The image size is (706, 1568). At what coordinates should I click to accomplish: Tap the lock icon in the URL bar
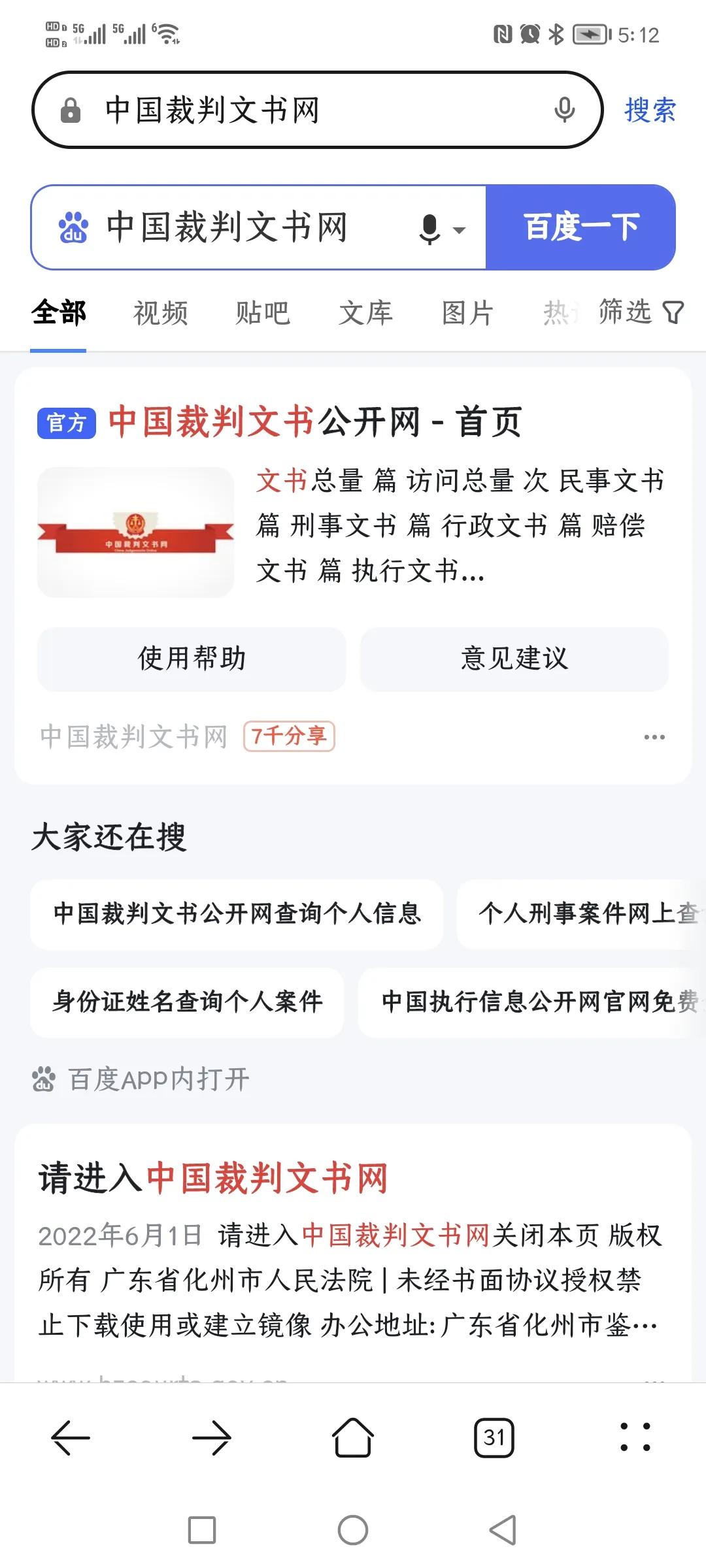click(x=69, y=109)
